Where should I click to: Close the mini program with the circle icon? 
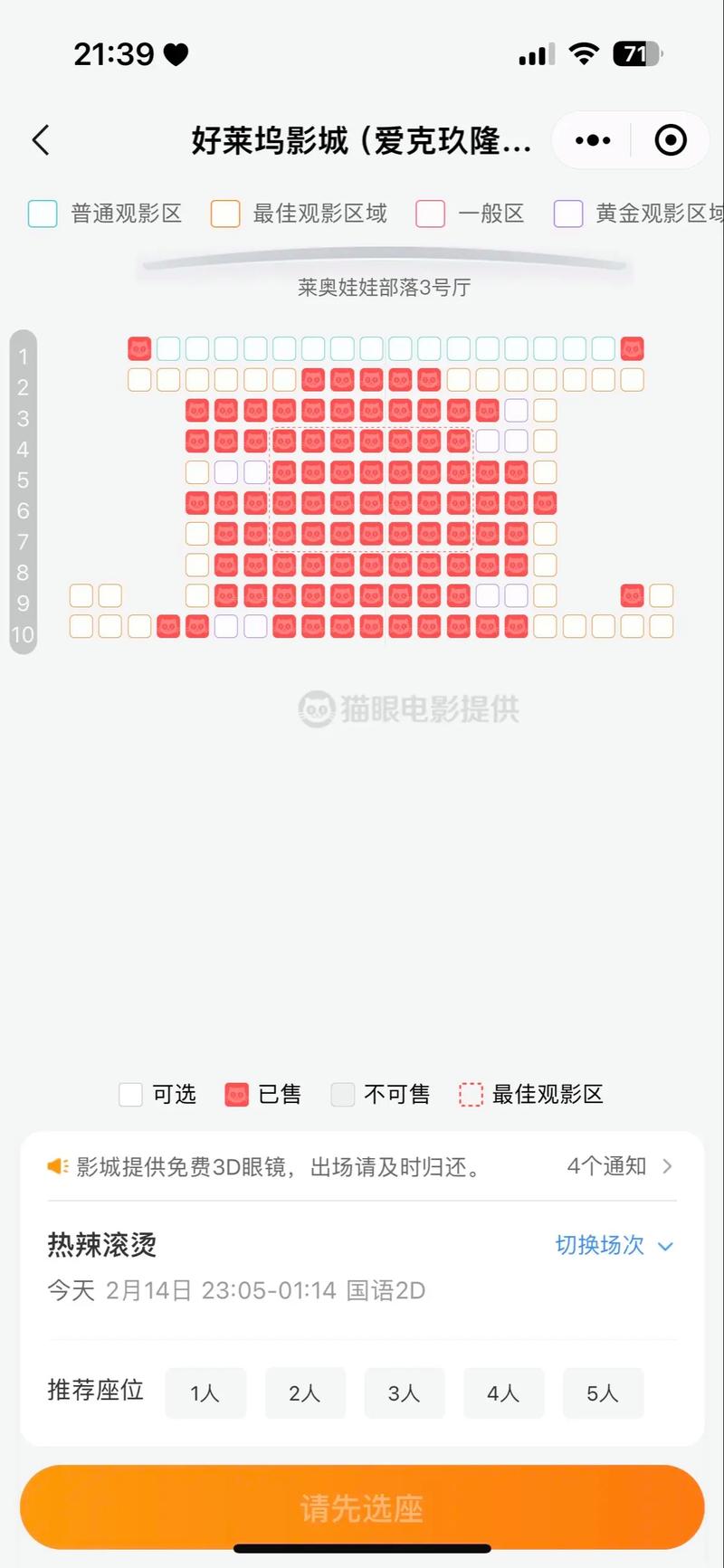671,140
